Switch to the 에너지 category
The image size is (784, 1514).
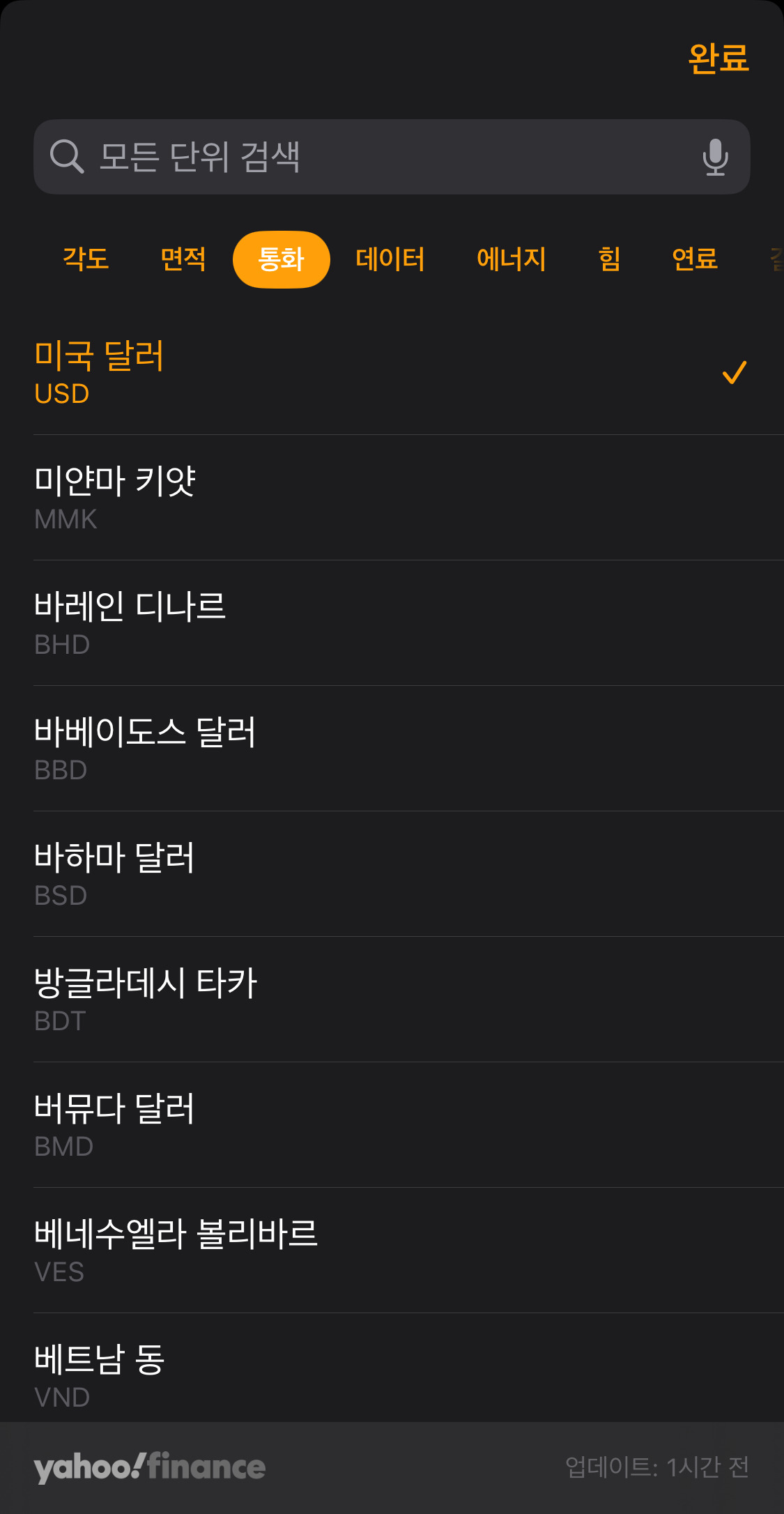(x=511, y=259)
